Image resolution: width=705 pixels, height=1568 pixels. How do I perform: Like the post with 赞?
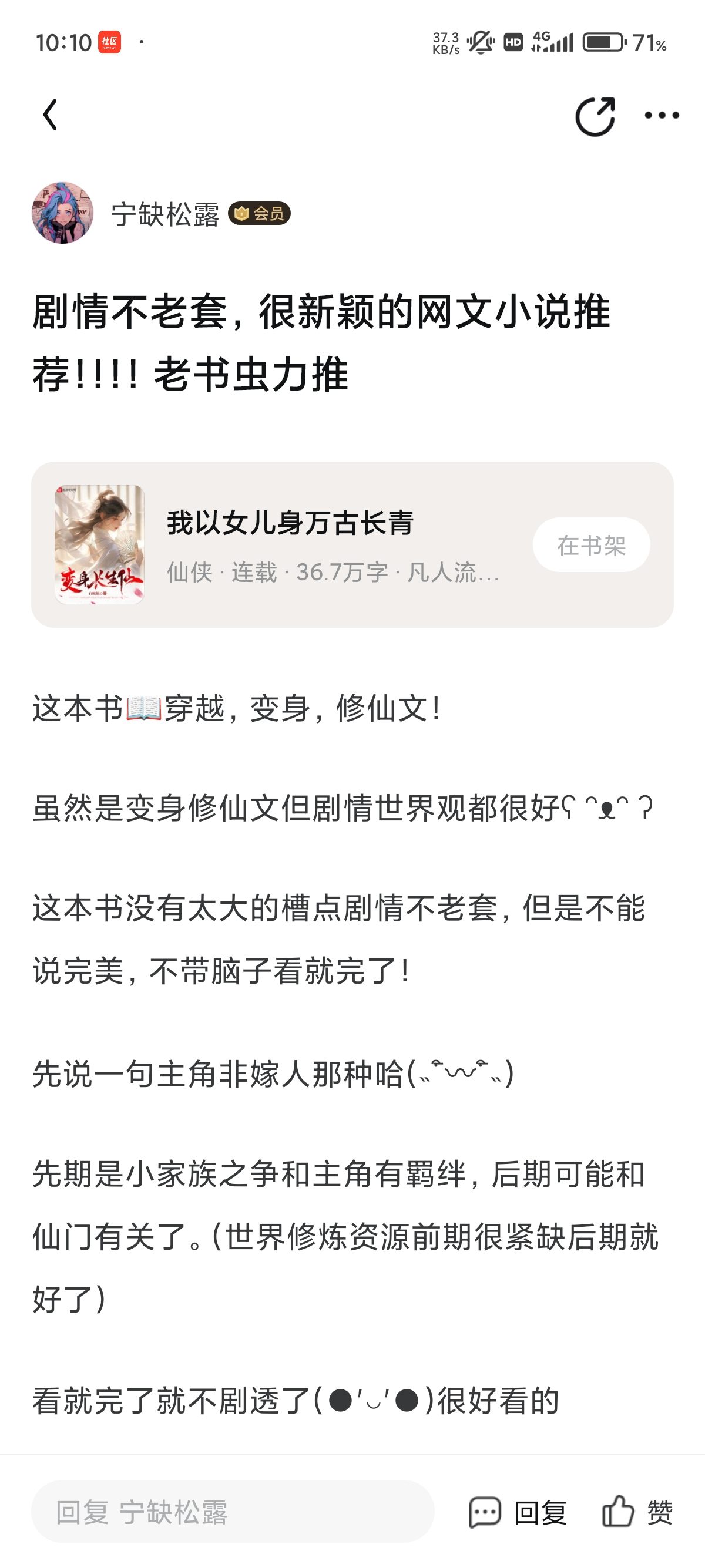637,1512
